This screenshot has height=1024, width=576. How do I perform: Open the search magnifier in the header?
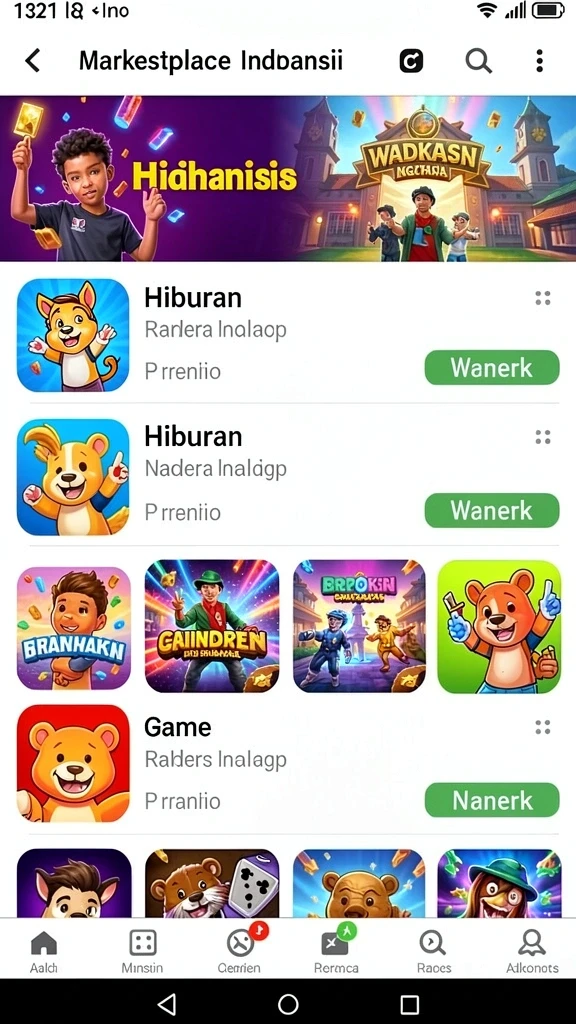(478, 61)
